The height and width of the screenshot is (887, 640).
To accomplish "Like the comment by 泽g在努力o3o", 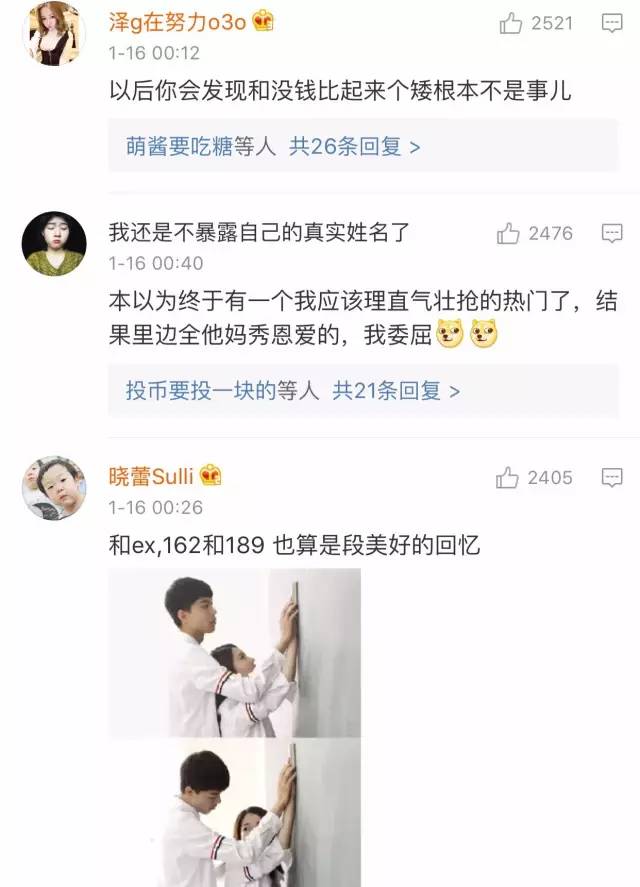I will [511, 24].
